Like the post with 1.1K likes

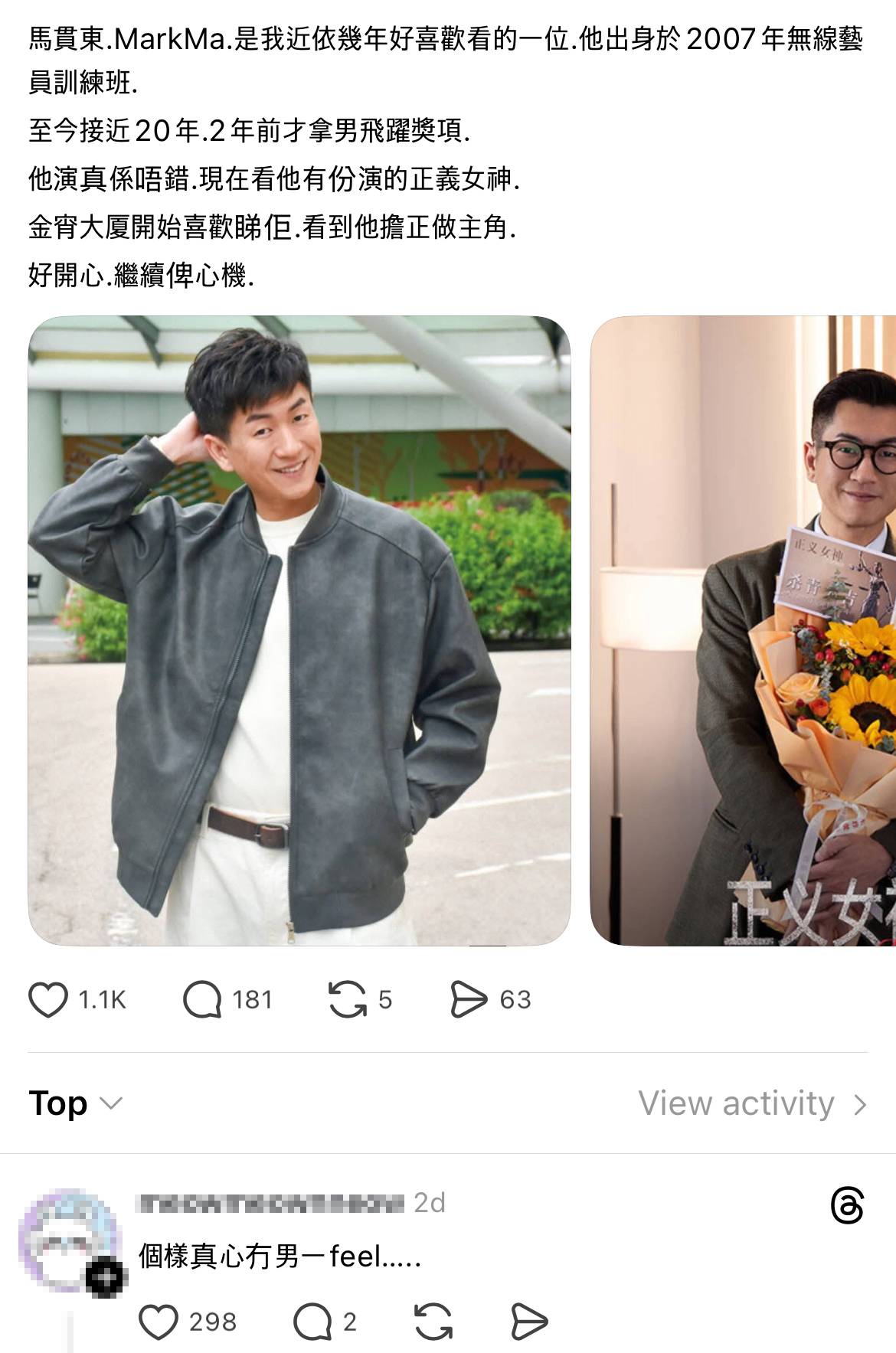tap(48, 1000)
